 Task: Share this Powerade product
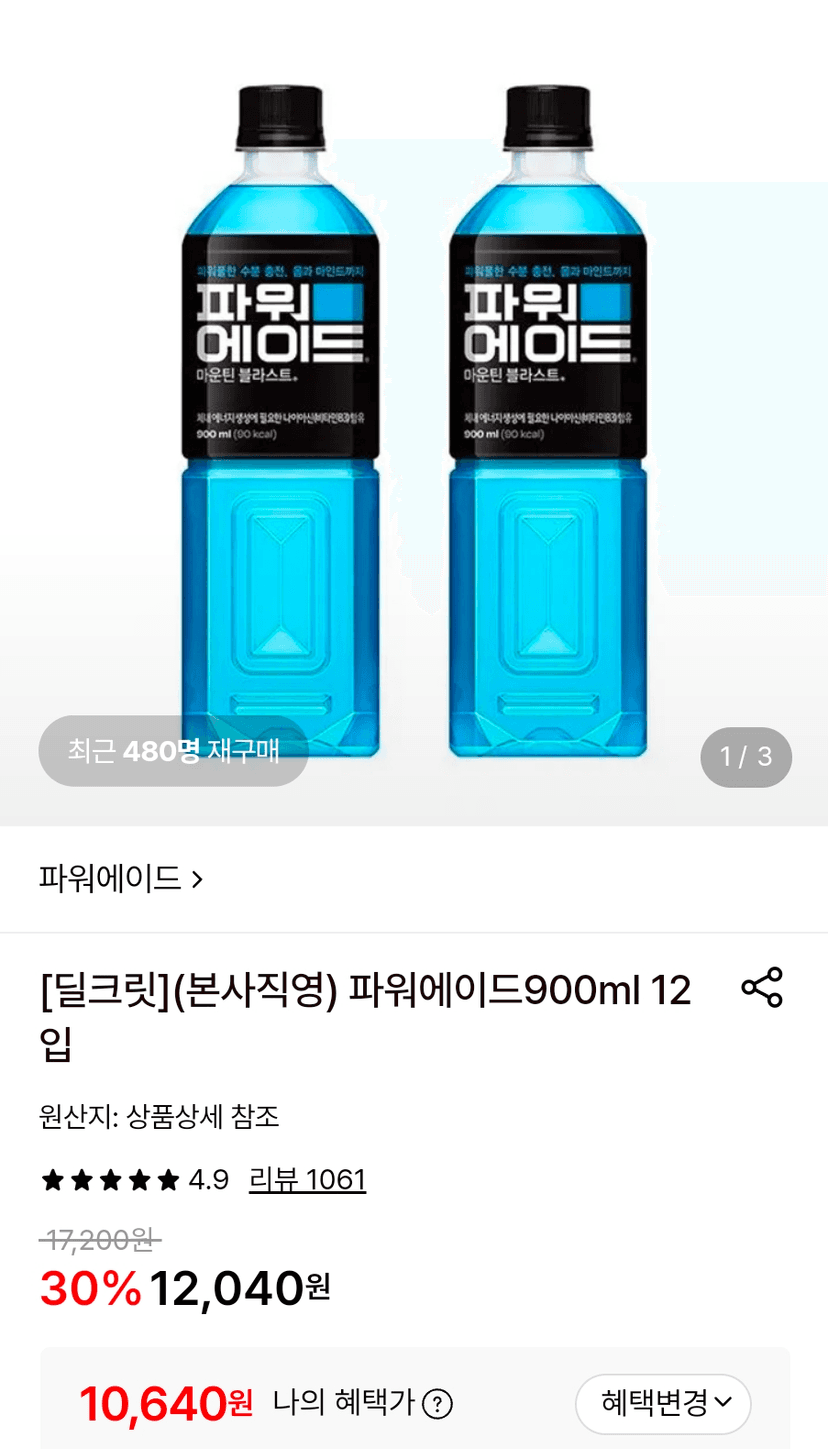click(x=762, y=987)
